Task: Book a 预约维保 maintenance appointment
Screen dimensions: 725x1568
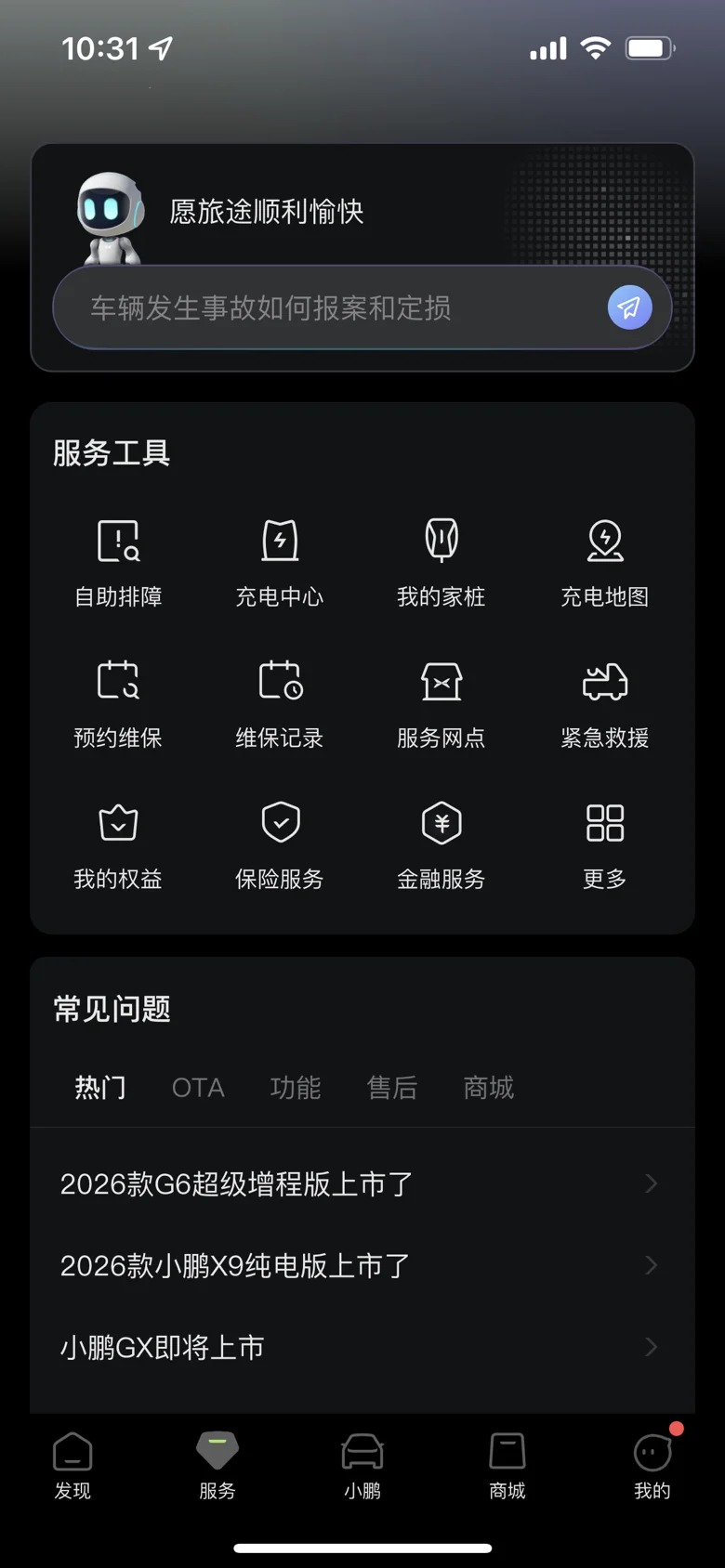Action: point(118,703)
